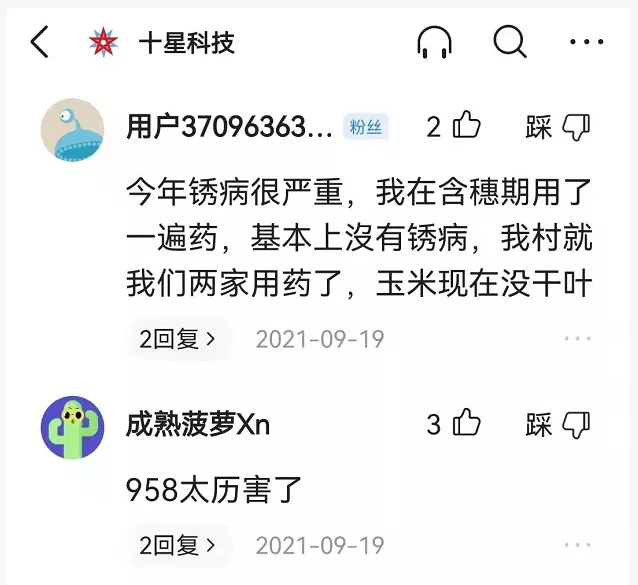Open more options for 用户37096363's comment
The image size is (638, 585).
tap(578, 339)
